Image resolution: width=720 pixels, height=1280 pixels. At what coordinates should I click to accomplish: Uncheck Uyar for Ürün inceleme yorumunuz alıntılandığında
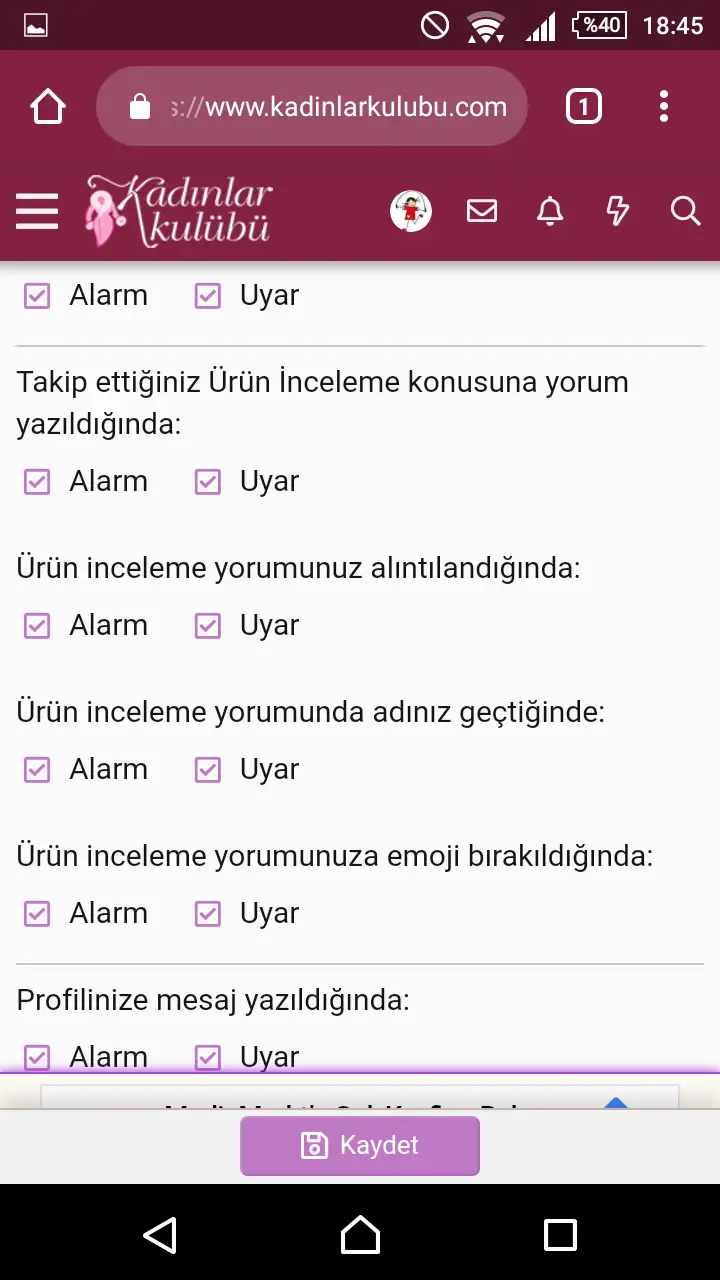coord(208,626)
